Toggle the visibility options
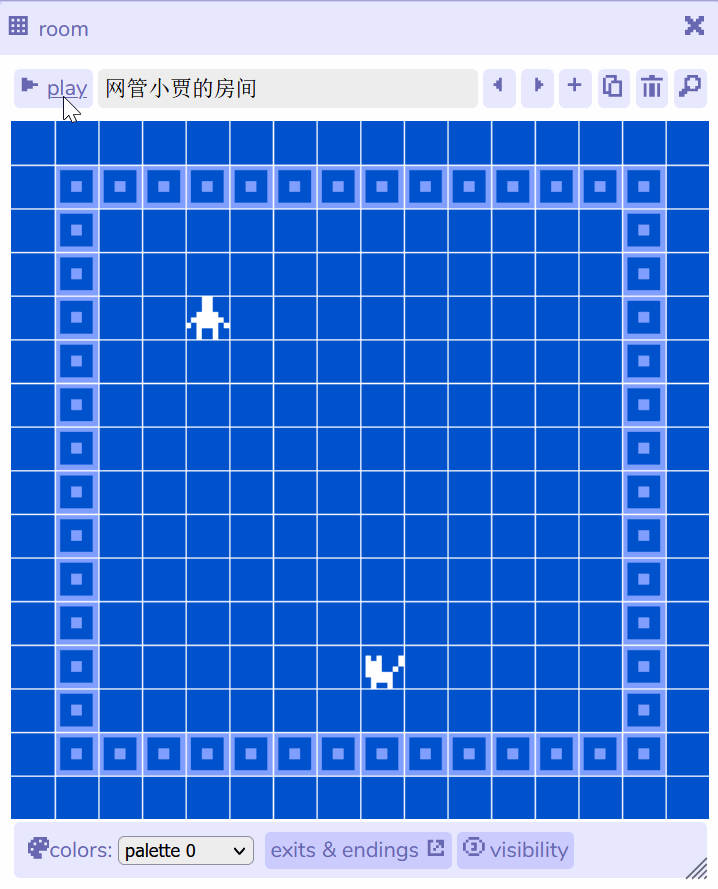The width and height of the screenshot is (718, 889). coord(515,850)
